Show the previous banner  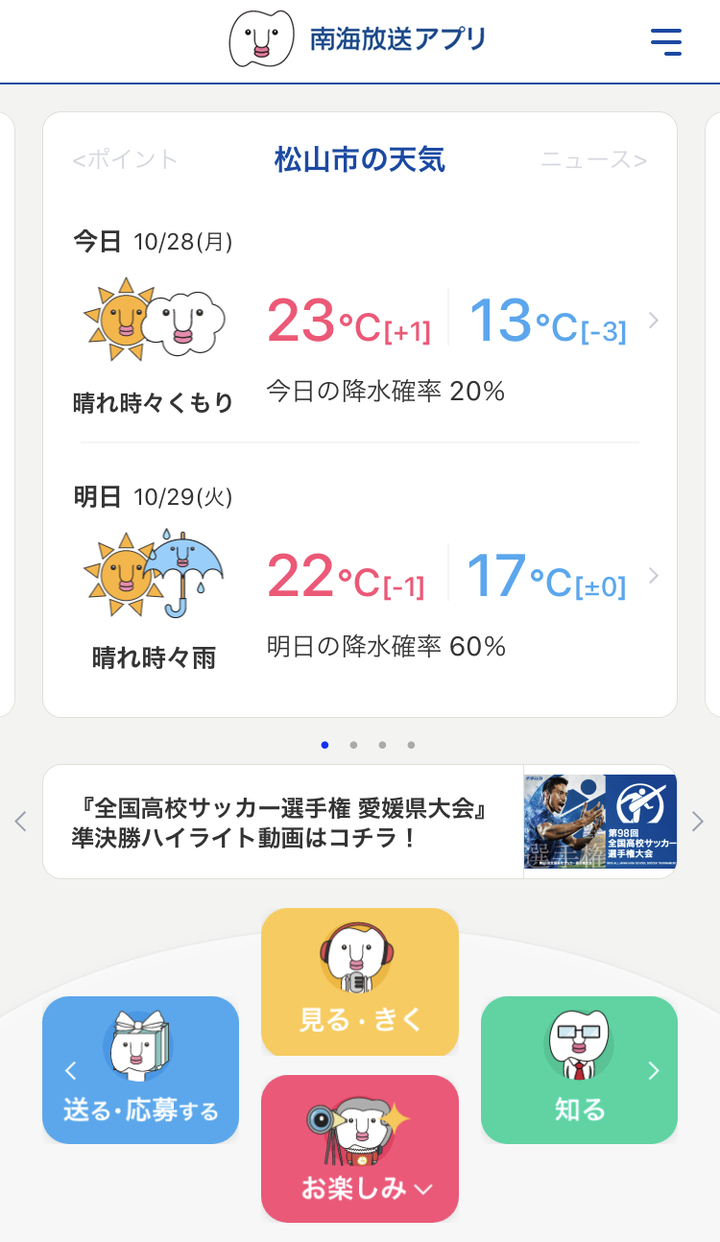pyautogui.click(x=21, y=822)
